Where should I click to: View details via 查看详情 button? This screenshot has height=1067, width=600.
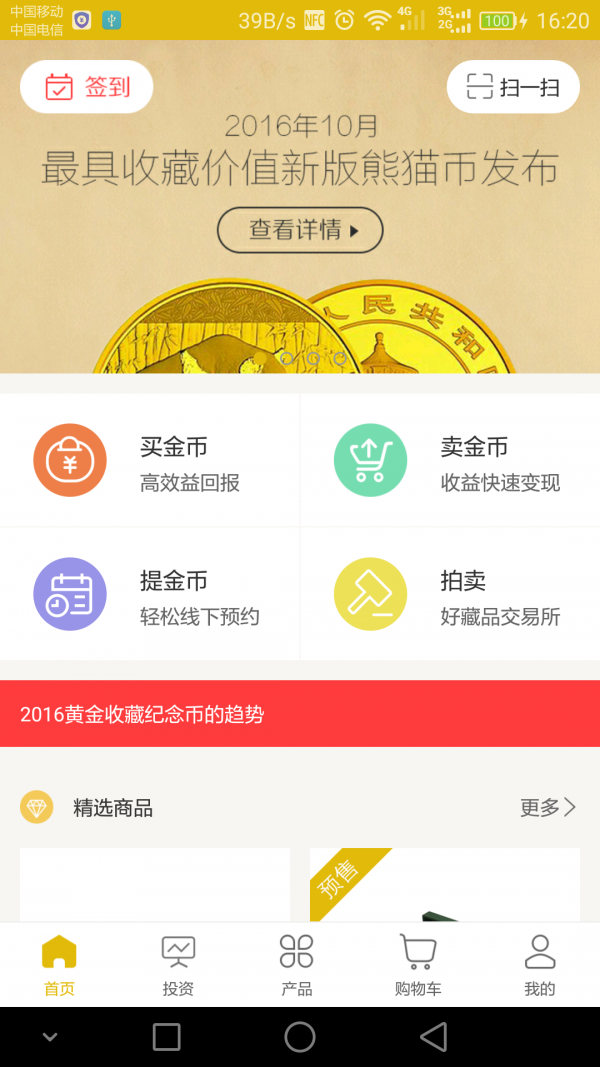[300, 230]
